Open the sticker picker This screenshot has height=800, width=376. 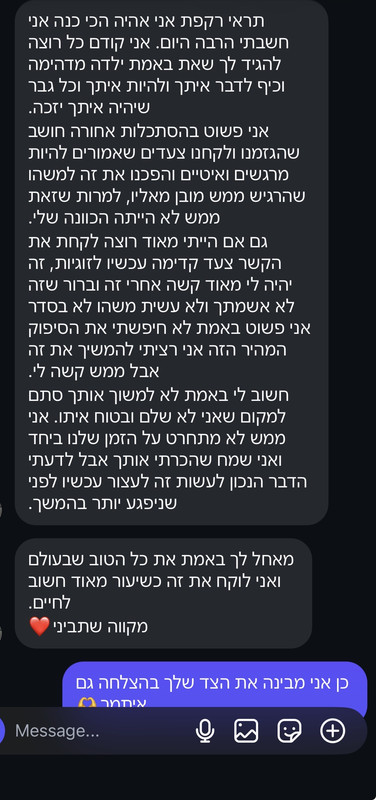[x=289, y=731]
